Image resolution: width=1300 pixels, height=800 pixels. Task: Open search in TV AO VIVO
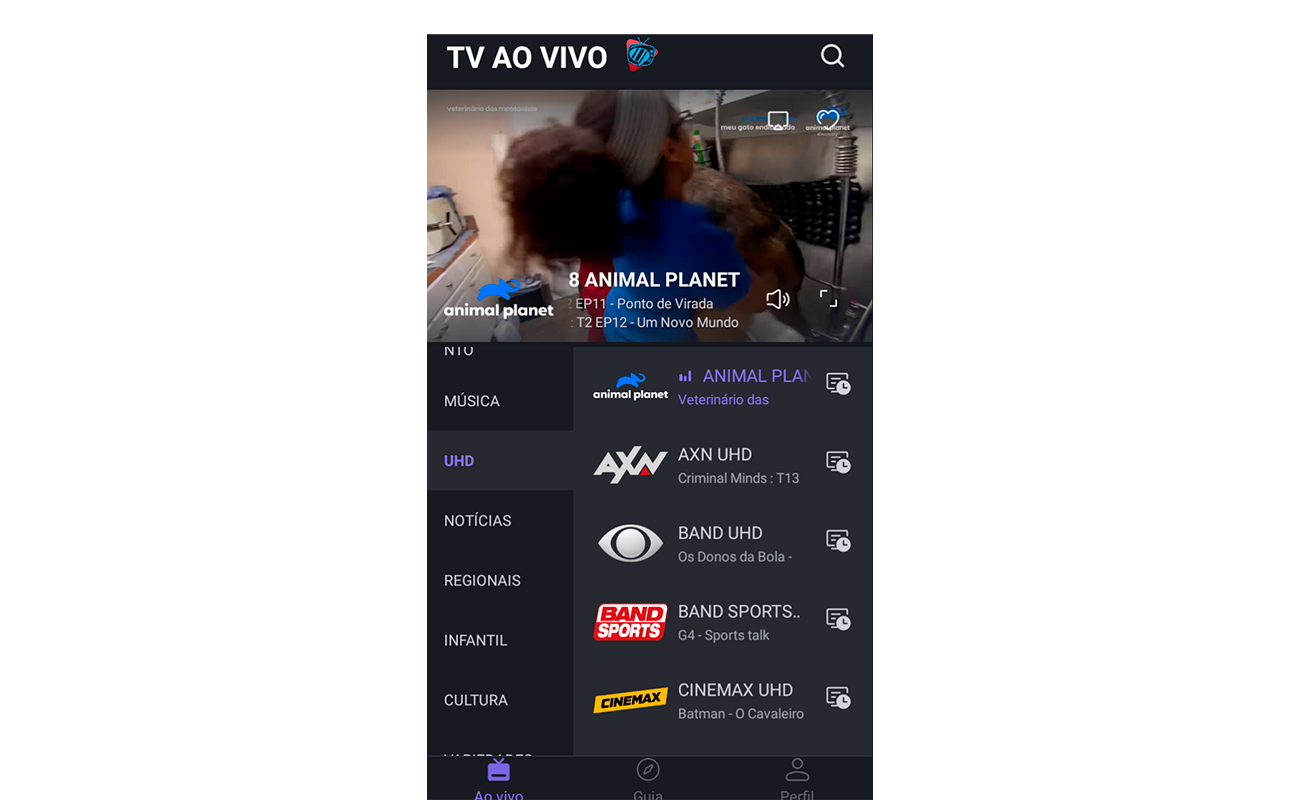coord(832,56)
